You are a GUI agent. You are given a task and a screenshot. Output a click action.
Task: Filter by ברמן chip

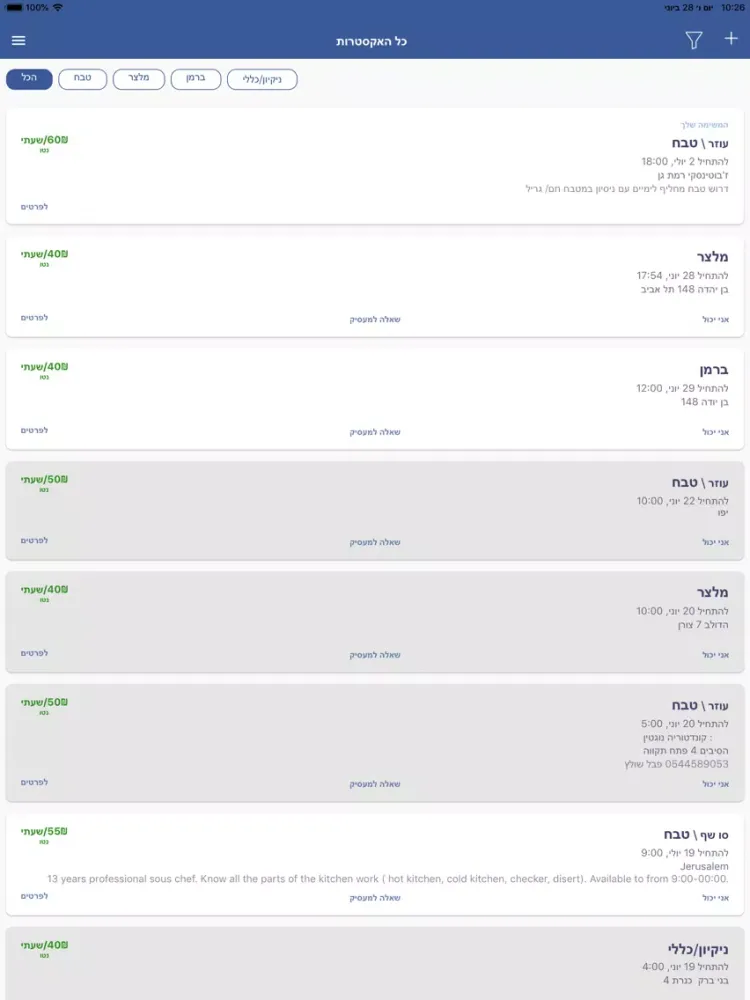pos(196,79)
